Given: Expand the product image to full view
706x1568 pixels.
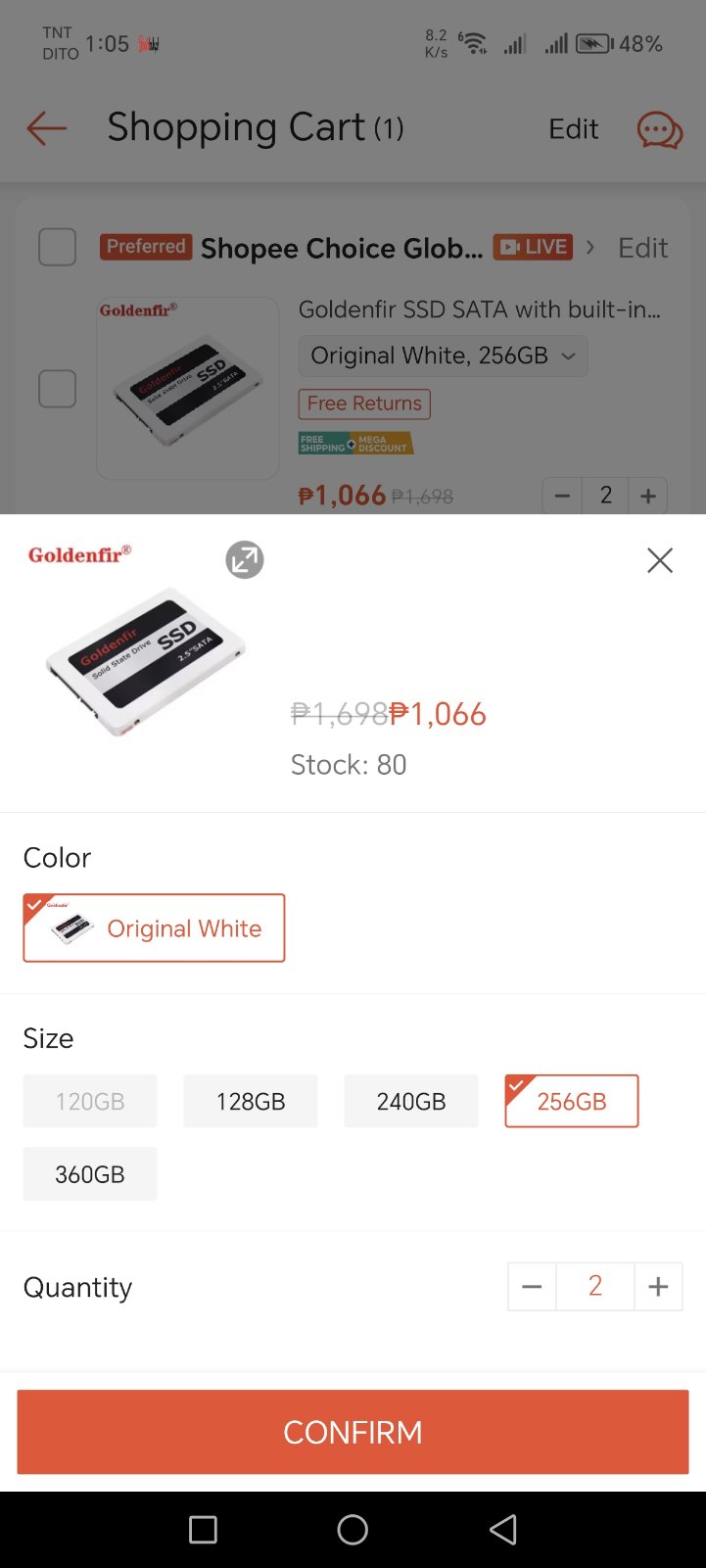Looking at the screenshot, I should pos(245,560).
